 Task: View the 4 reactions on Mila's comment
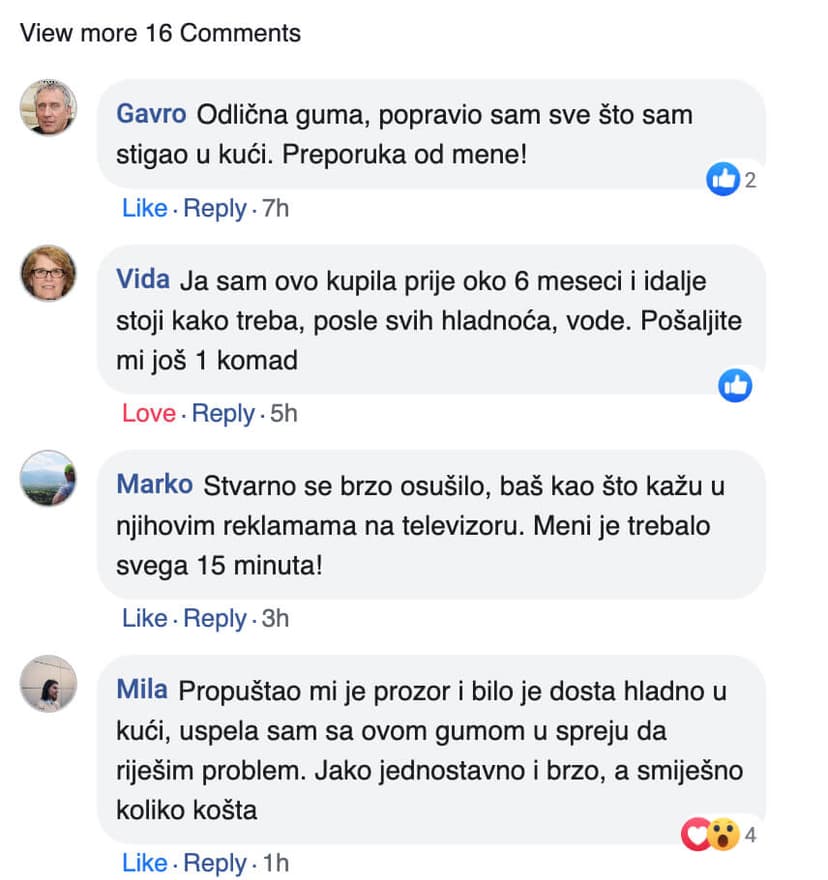coord(718,833)
